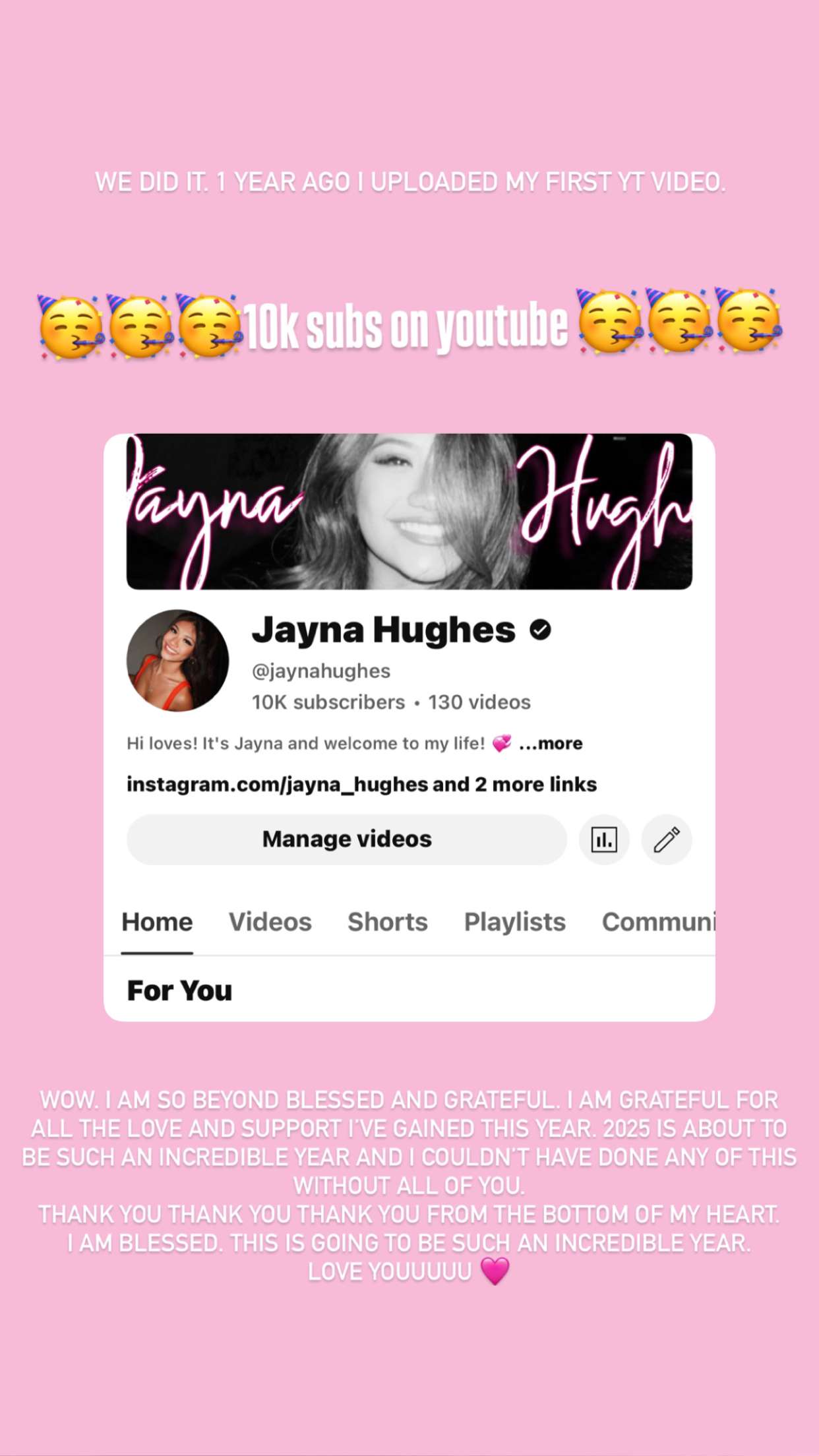The height and width of the screenshot is (1456, 819).
Task: Click the revolving hearts emoji in the bio
Action: [501, 743]
